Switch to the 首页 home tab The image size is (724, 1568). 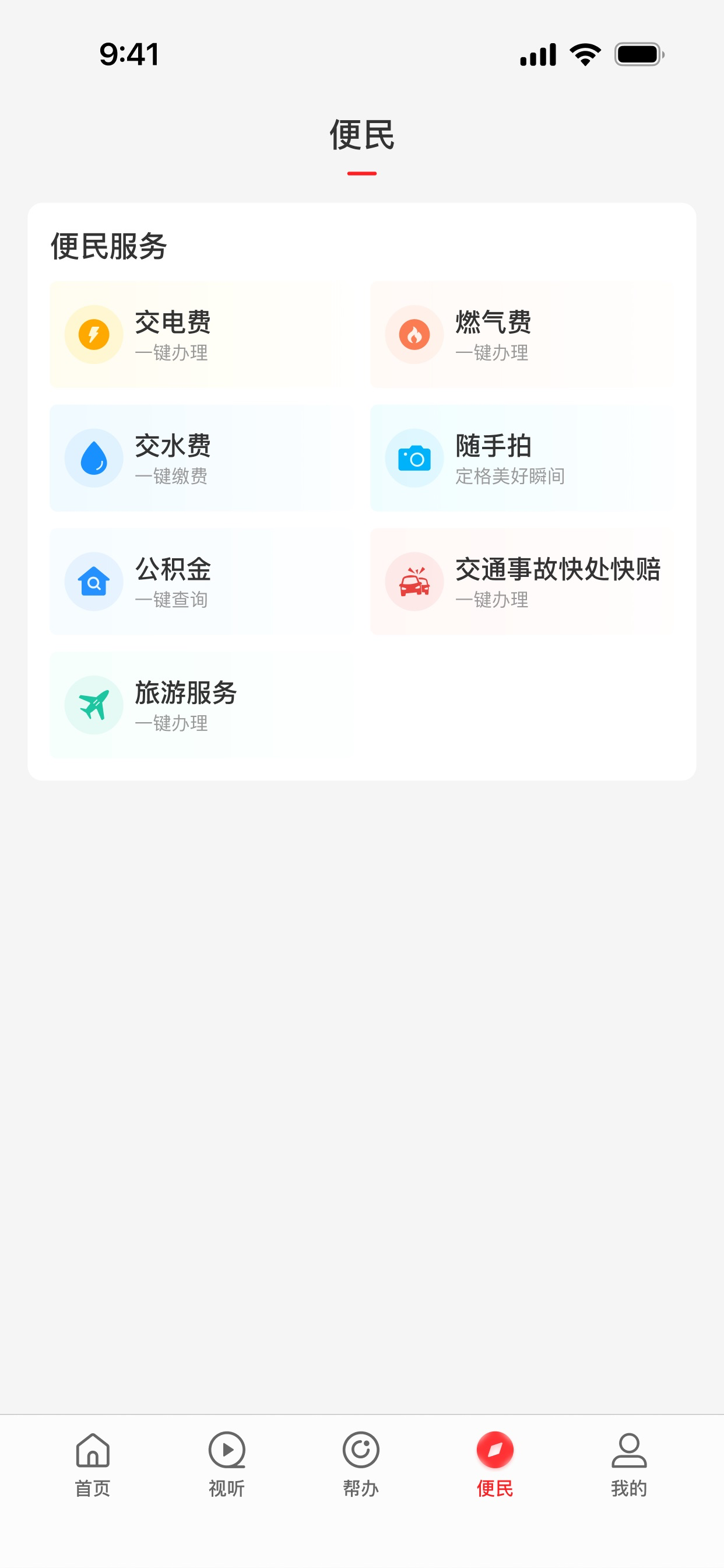coord(93,1465)
